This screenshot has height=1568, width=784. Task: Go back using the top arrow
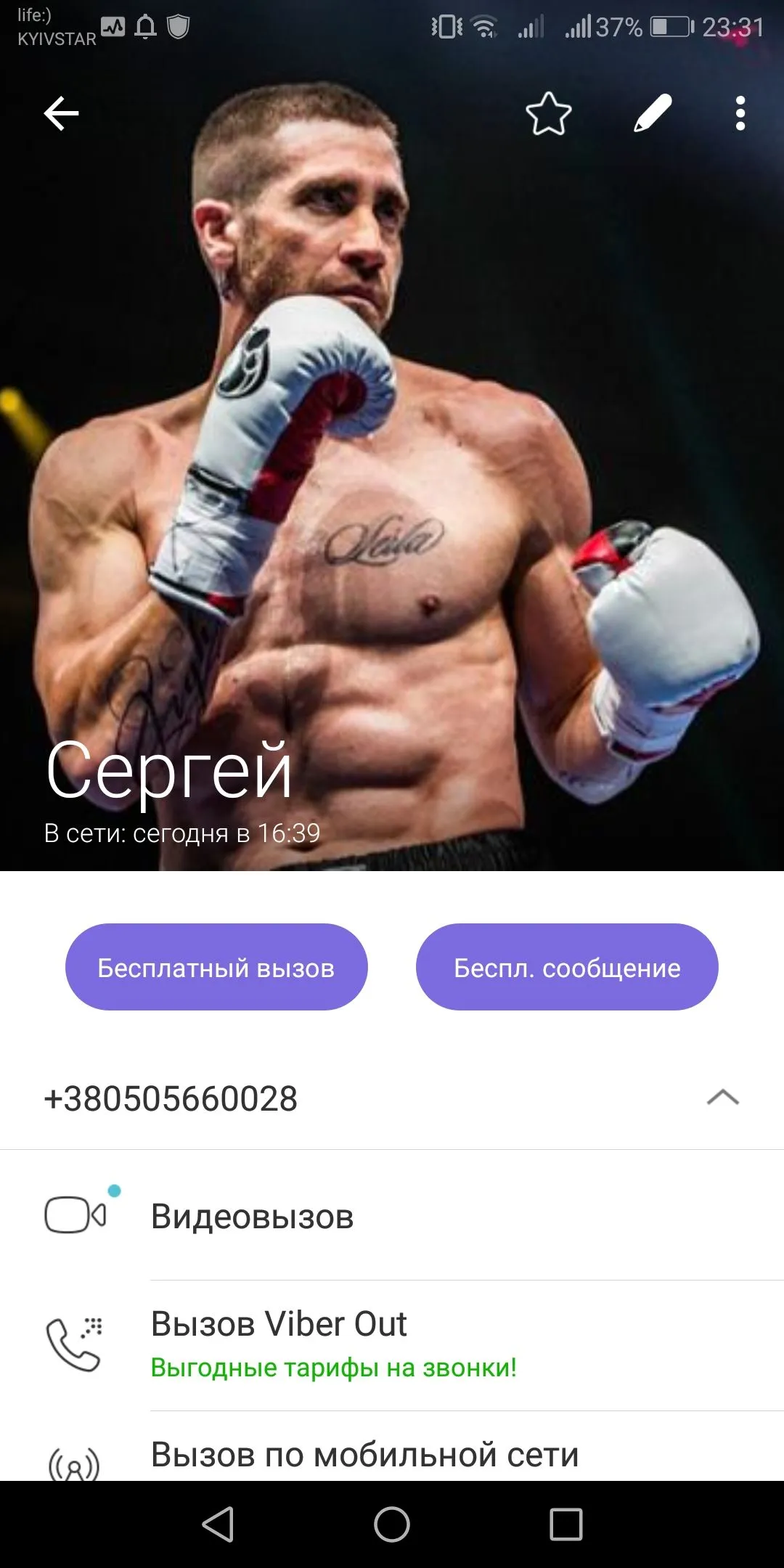(x=62, y=114)
